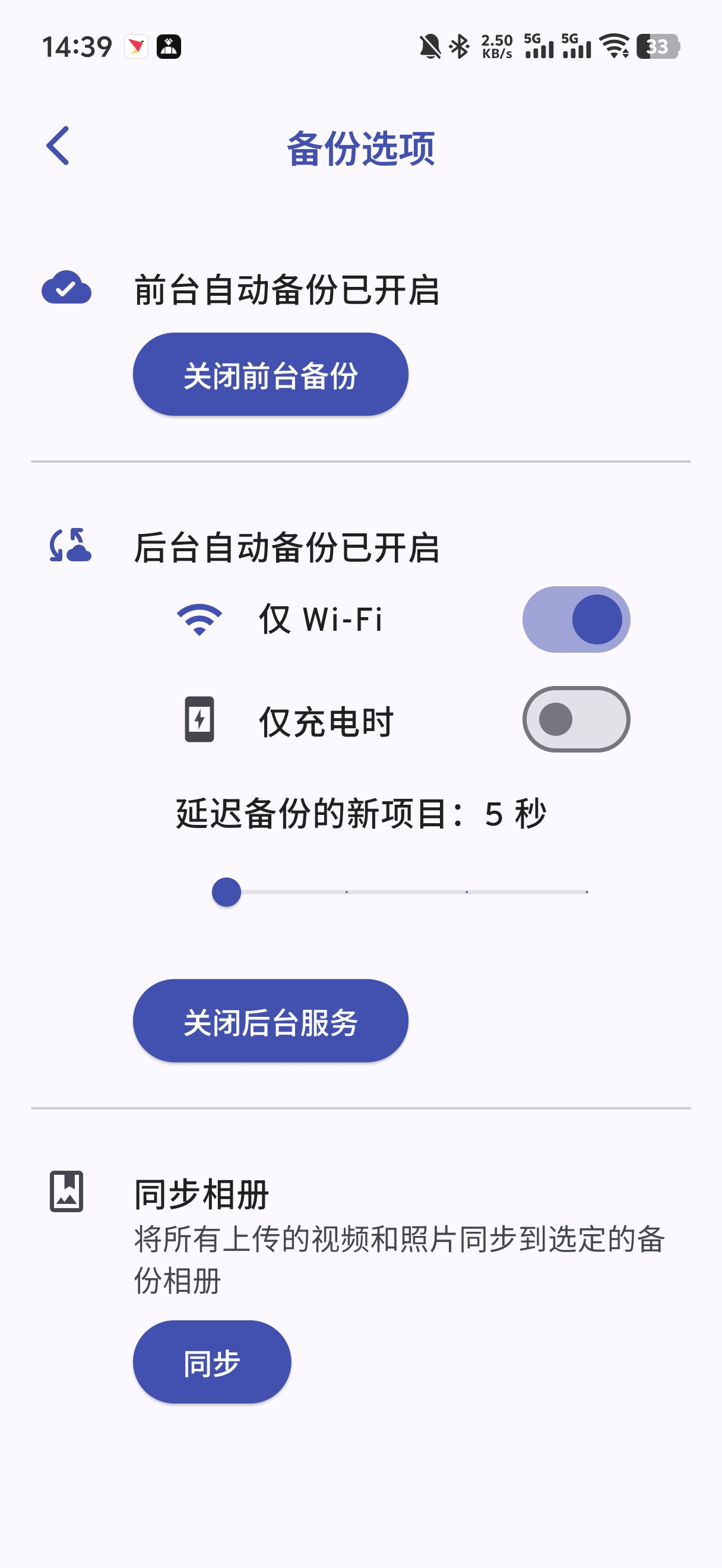Tap 关闭后台服务 button
Viewport: 722px width, 1568px height.
pos(270,1021)
